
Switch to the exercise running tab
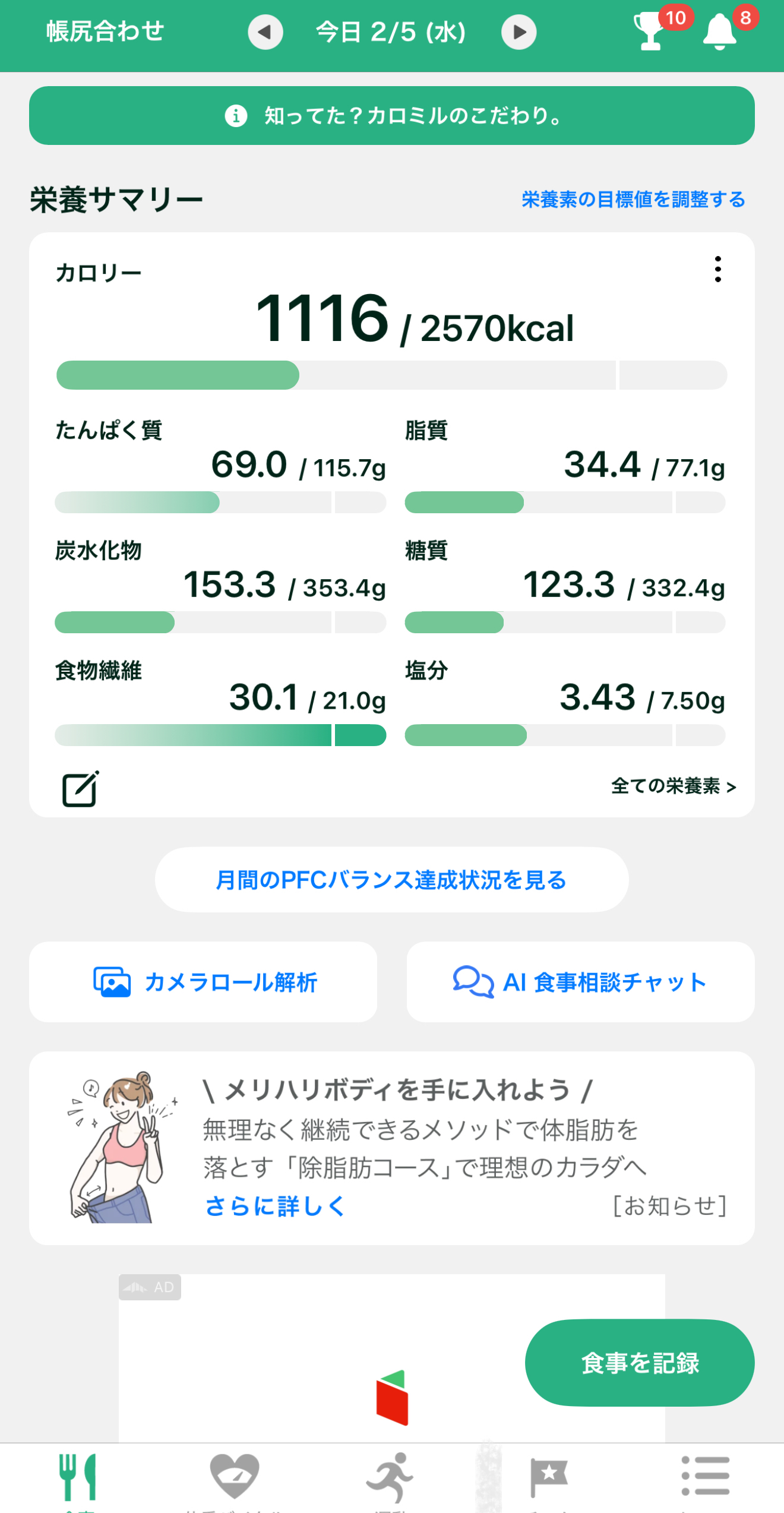(x=390, y=1477)
